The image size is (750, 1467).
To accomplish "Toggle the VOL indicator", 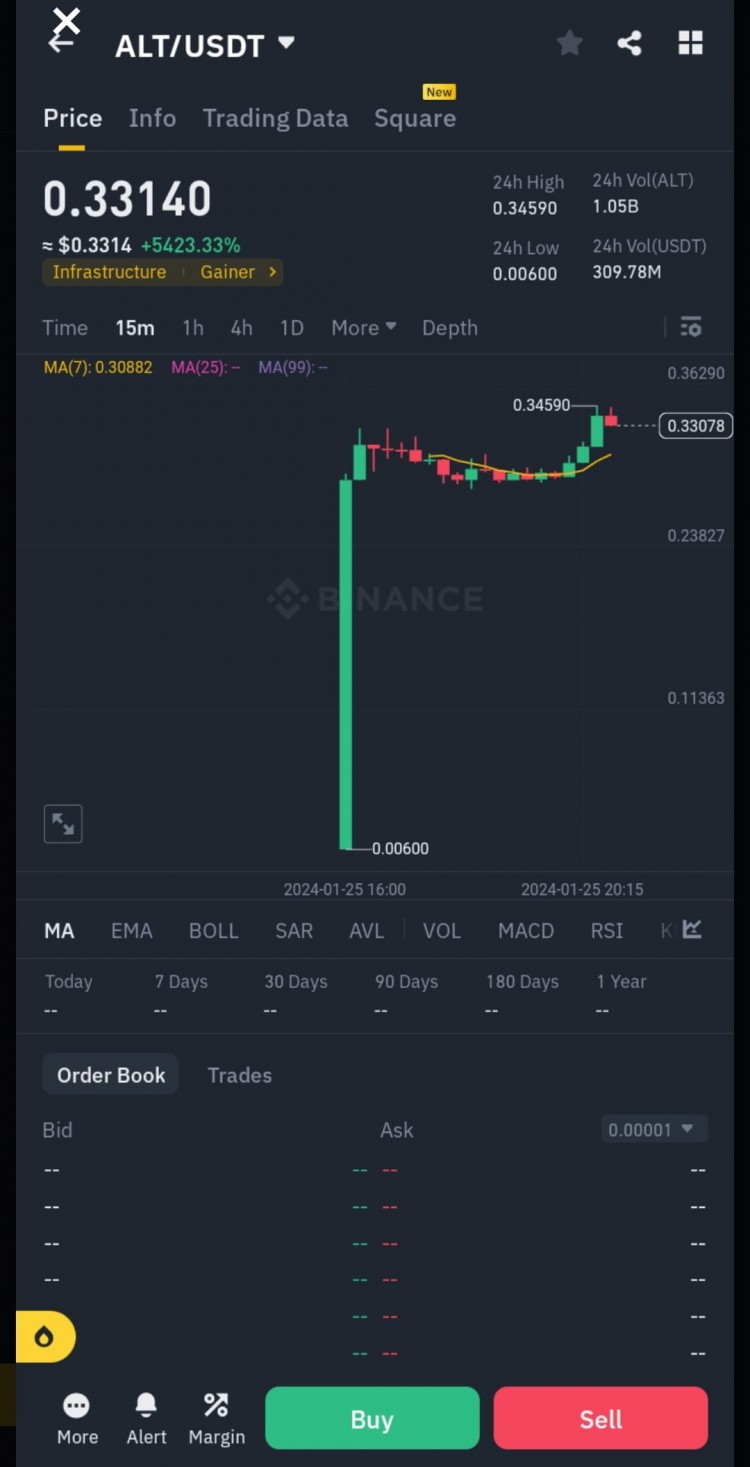I will pos(442,930).
